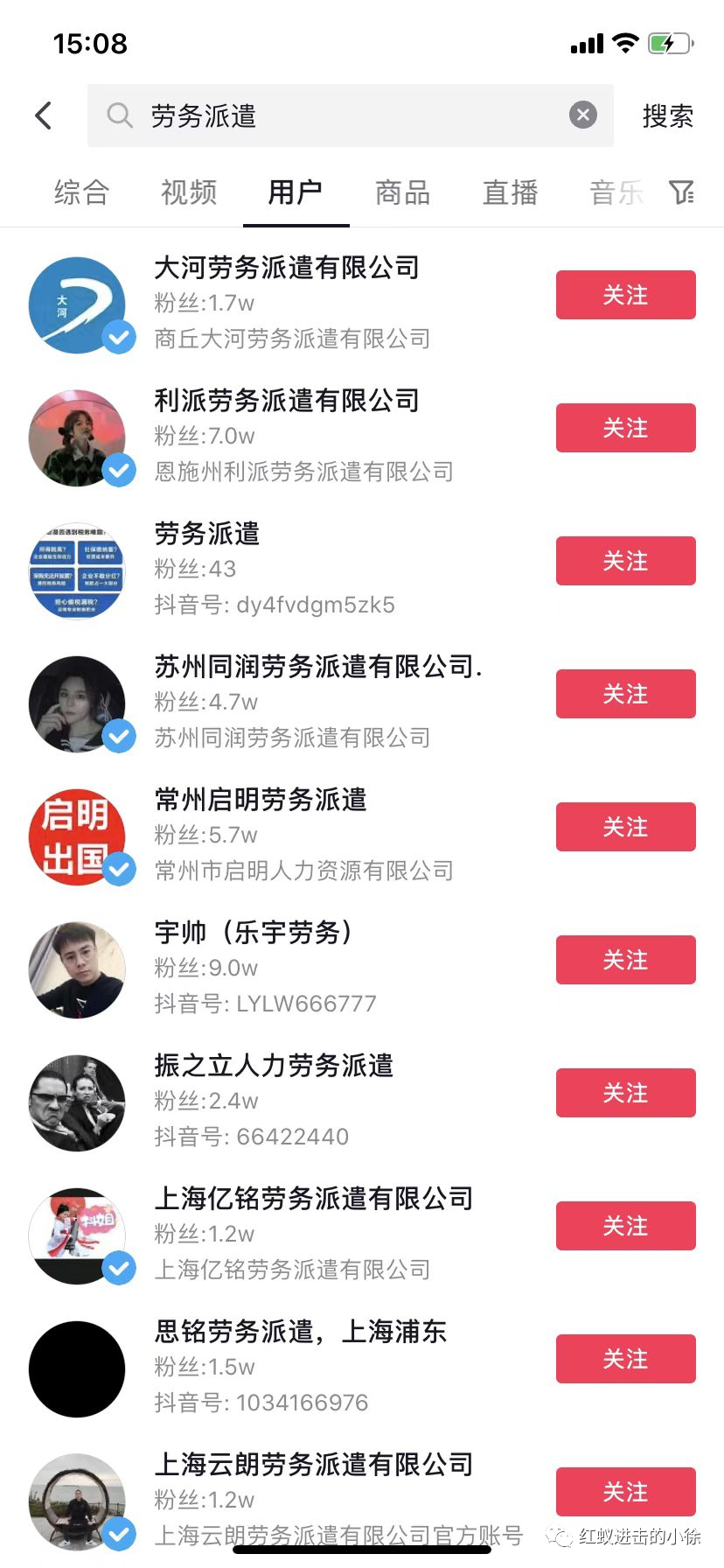Follow 苏州同润劳务派遣有限公司
The height and width of the screenshot is (1568, 724).
[x=625, y=694]
